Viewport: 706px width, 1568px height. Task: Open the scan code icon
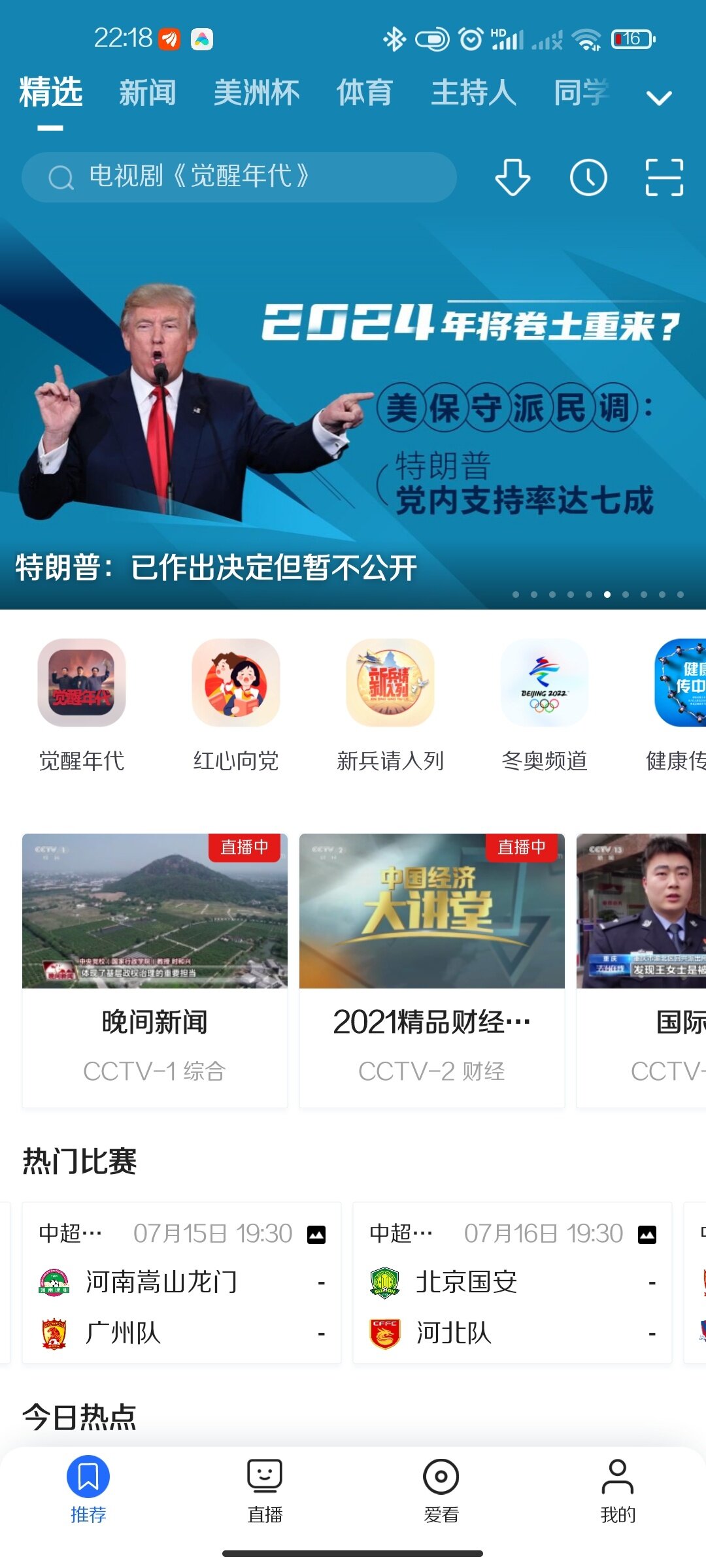coord(664,177)
